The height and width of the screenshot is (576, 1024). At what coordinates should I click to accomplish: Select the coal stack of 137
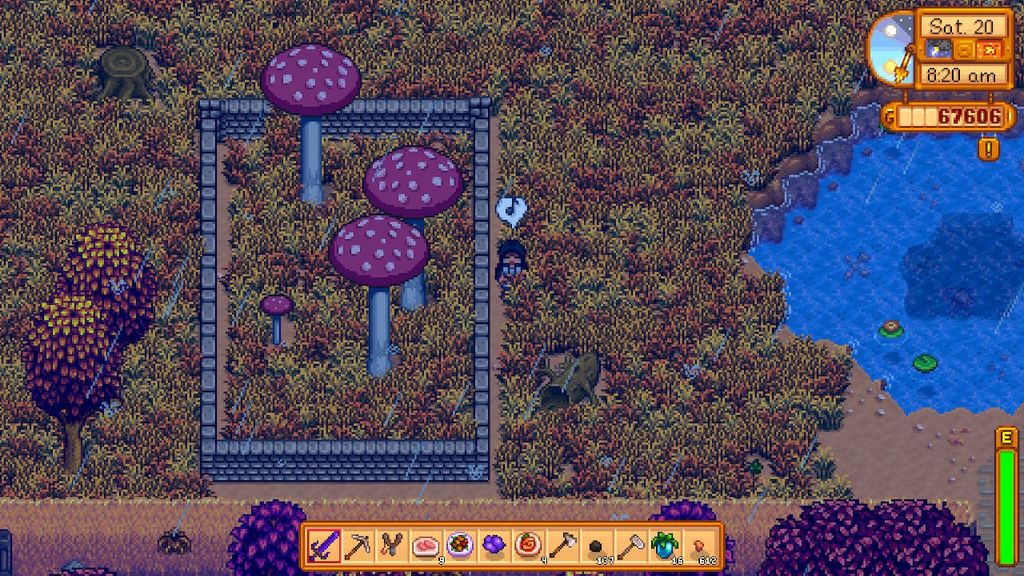click(595, 546)
